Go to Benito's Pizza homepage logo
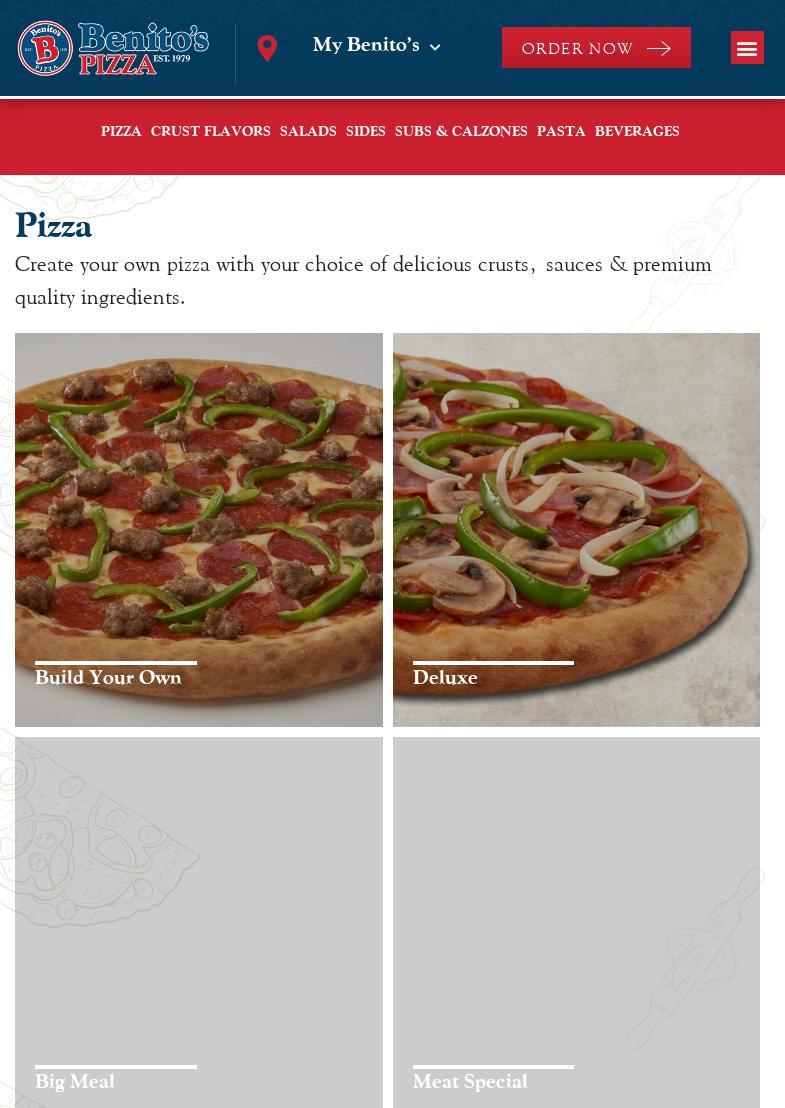Image resolution: width=785 pixels, height=1108 pixels. 113,48
